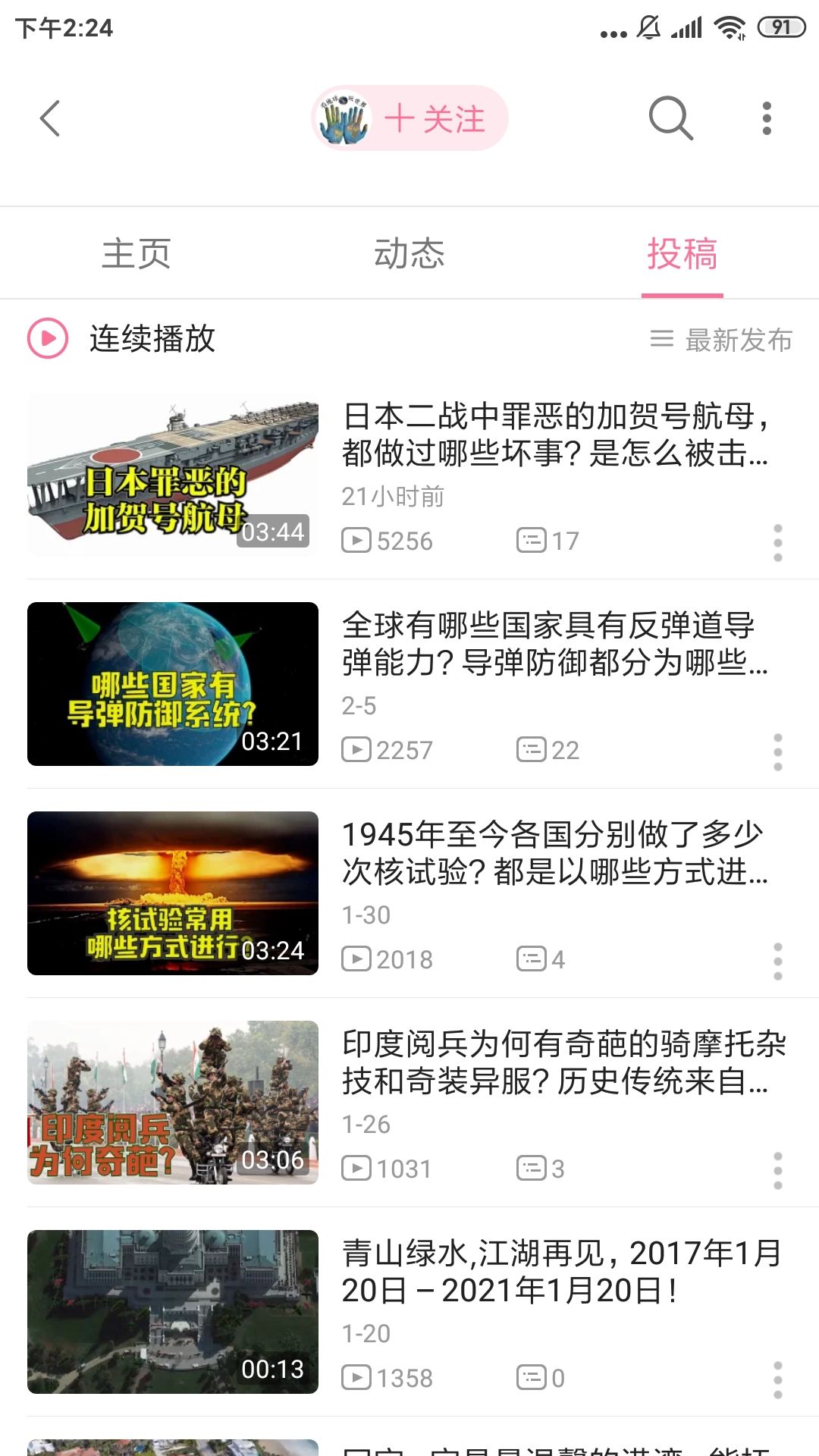Switch to the 动态 tab
The height and width of the screenshot is (1456, 819).
coord(409,253)
